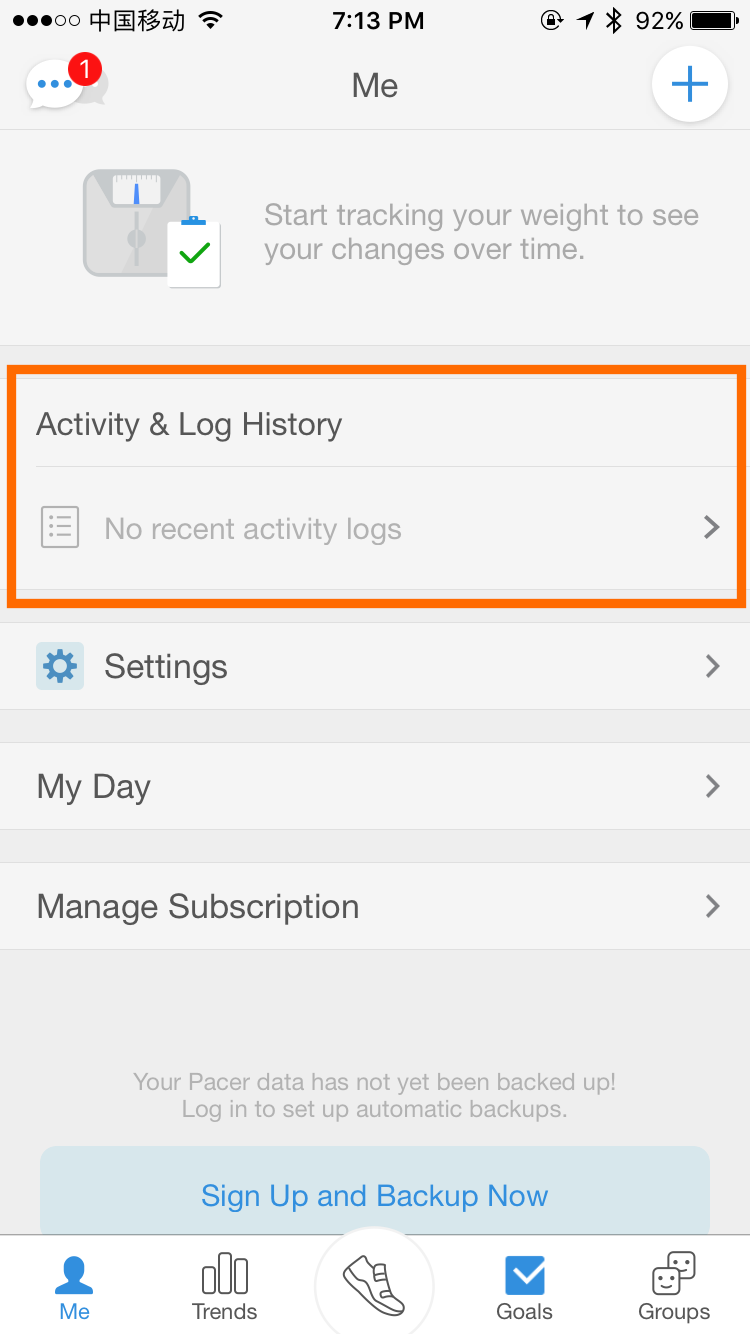Start tracking your weight card
Screen dimensions: 750x1334
[x=375, y=237]
